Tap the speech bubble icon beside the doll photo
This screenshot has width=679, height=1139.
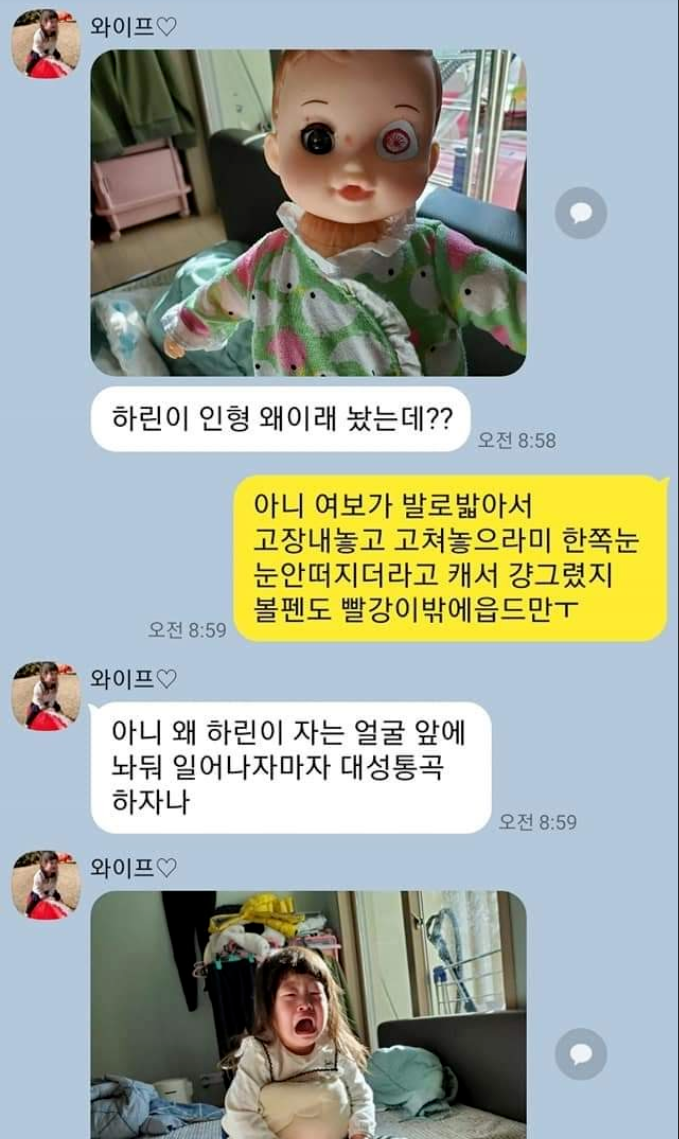581,212
